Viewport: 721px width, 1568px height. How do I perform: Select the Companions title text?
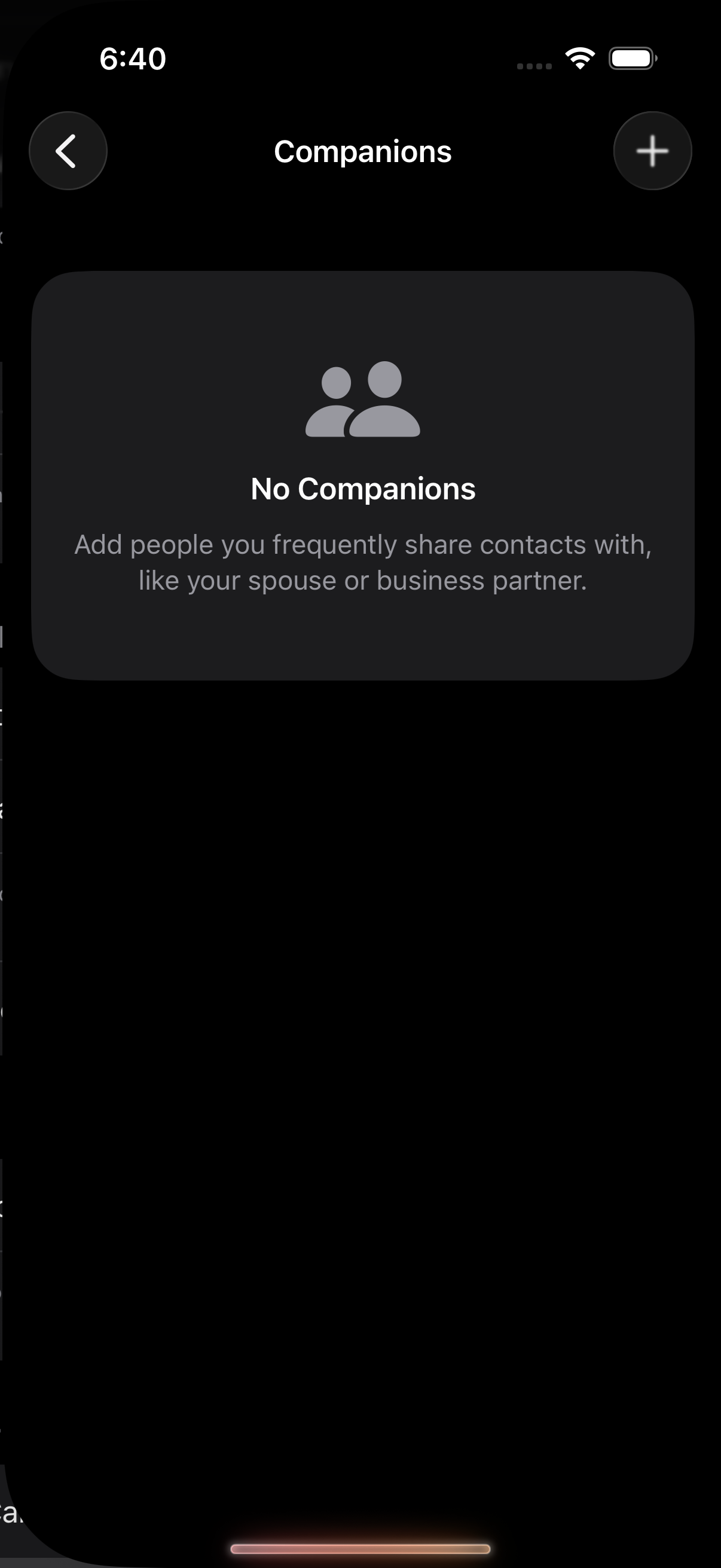click(x=363, y=151)
